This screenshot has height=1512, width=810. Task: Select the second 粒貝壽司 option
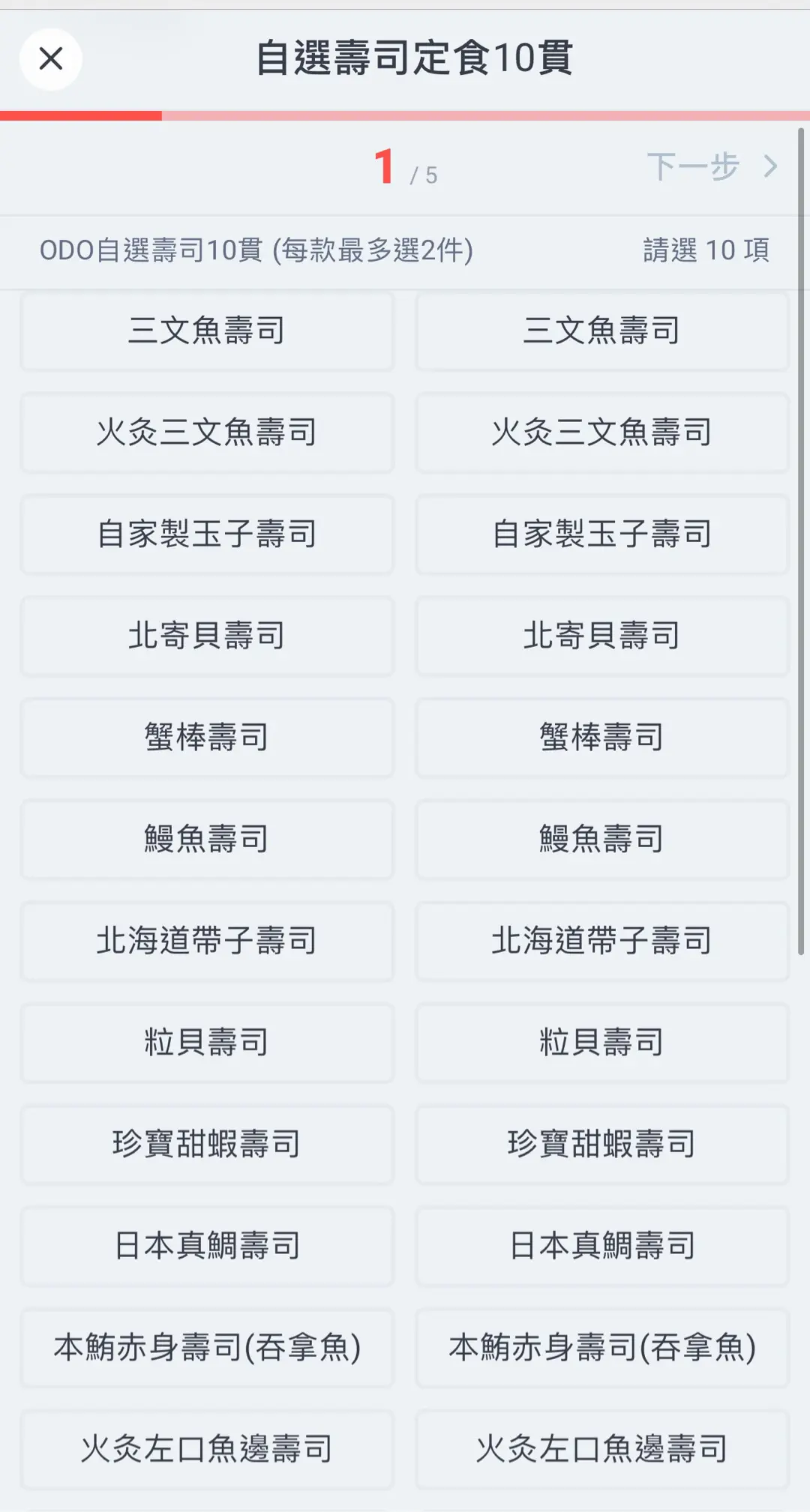[602, 1043]
